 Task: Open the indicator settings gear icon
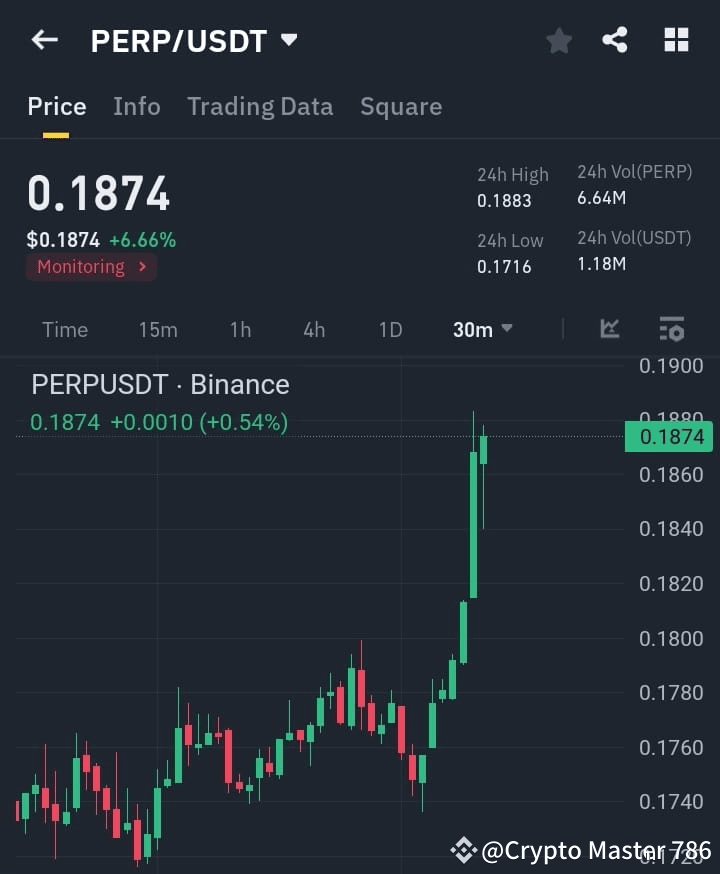point(671,329)
